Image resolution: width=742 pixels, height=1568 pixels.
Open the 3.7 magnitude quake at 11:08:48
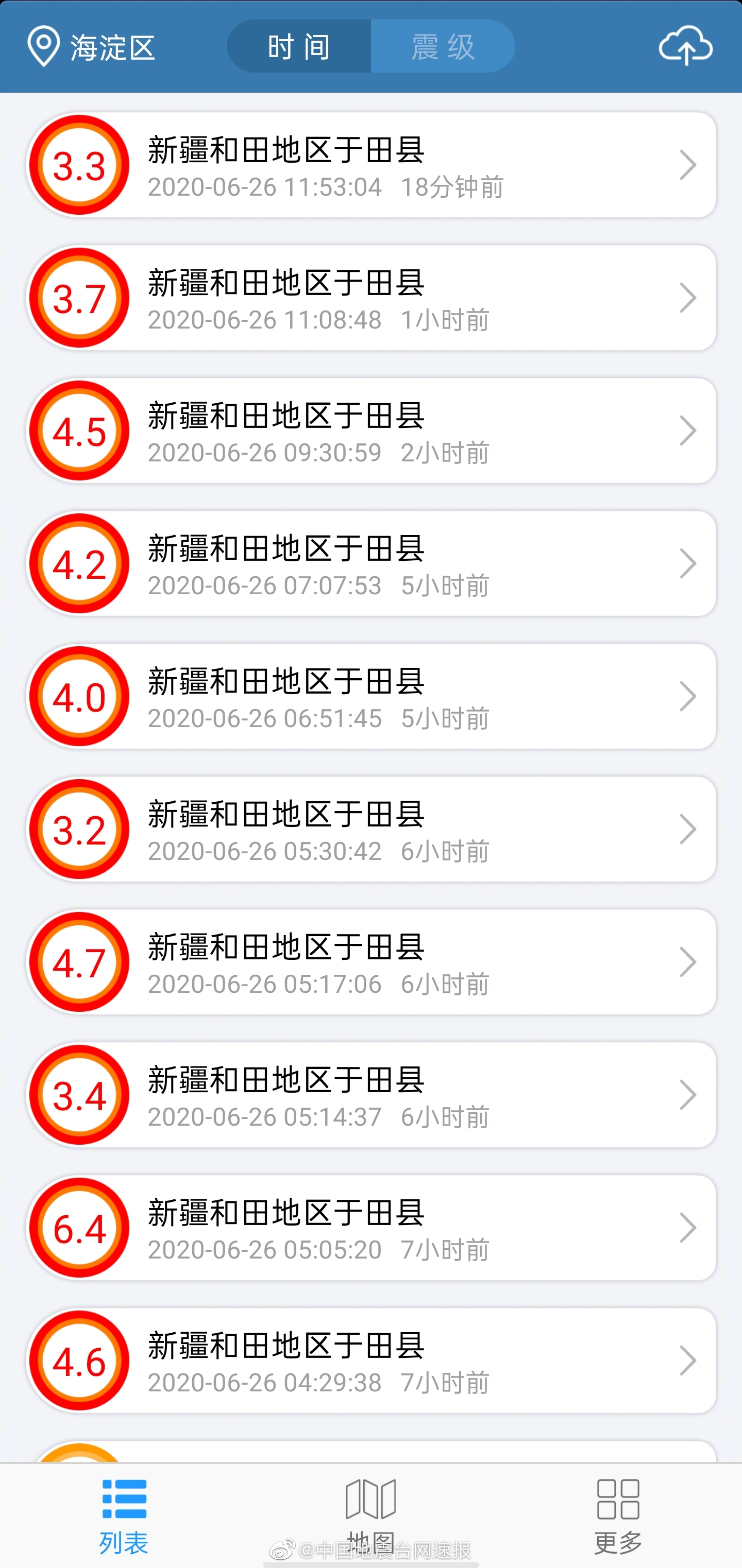pyautogui.click(x=372, y=298)
